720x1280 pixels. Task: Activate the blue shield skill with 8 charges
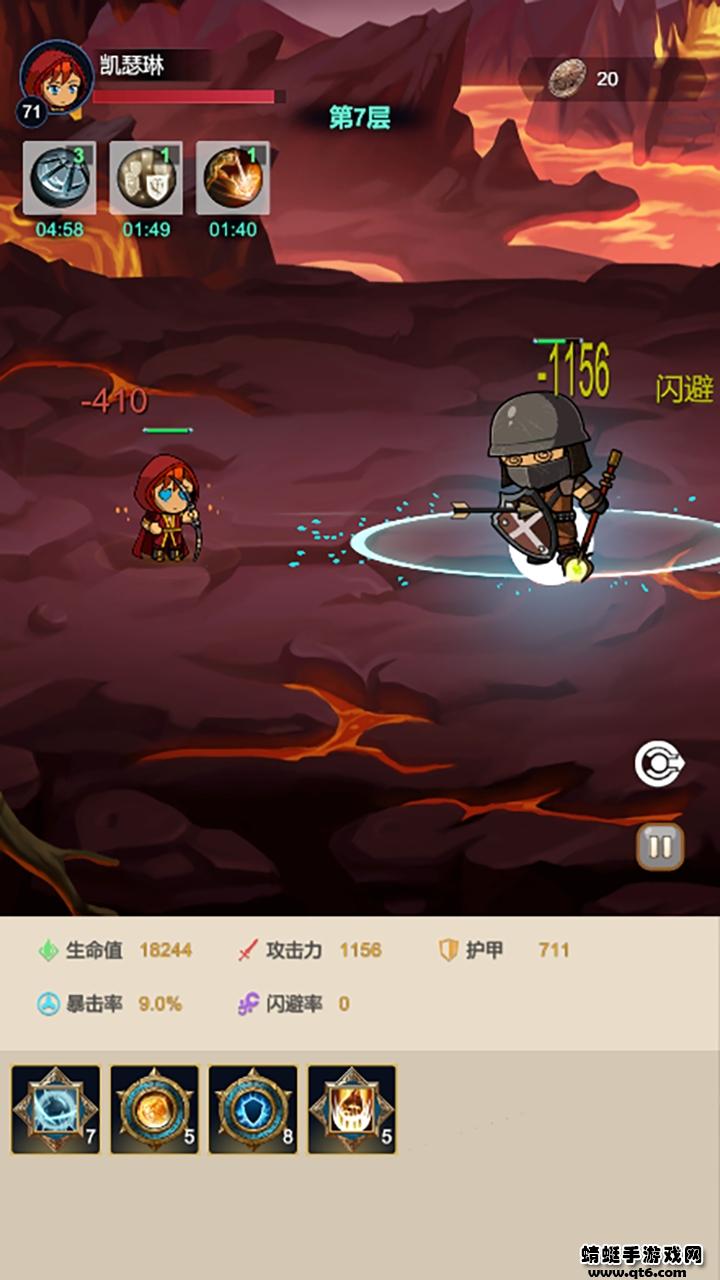[x=253, y=1109]
